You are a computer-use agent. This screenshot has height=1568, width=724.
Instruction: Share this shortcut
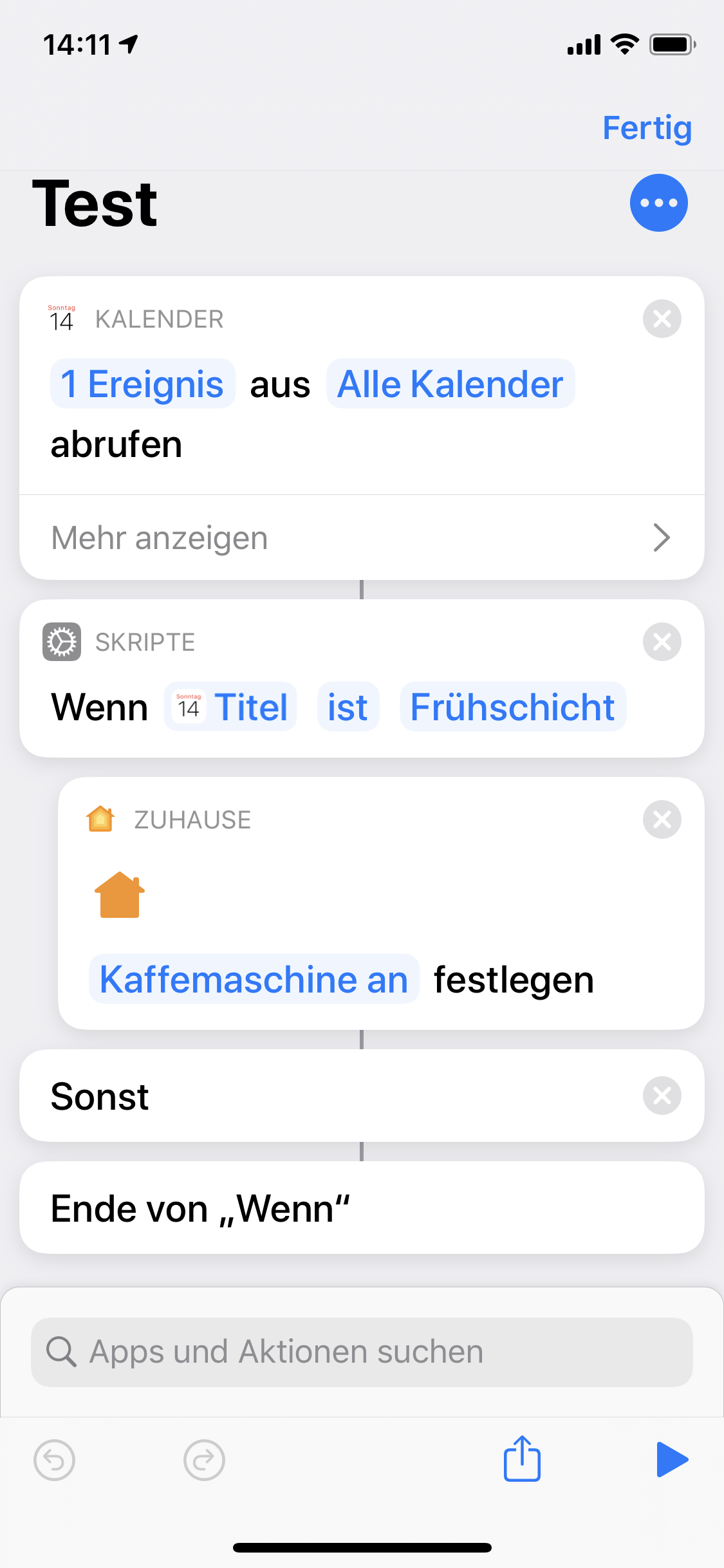(521, 1459)
